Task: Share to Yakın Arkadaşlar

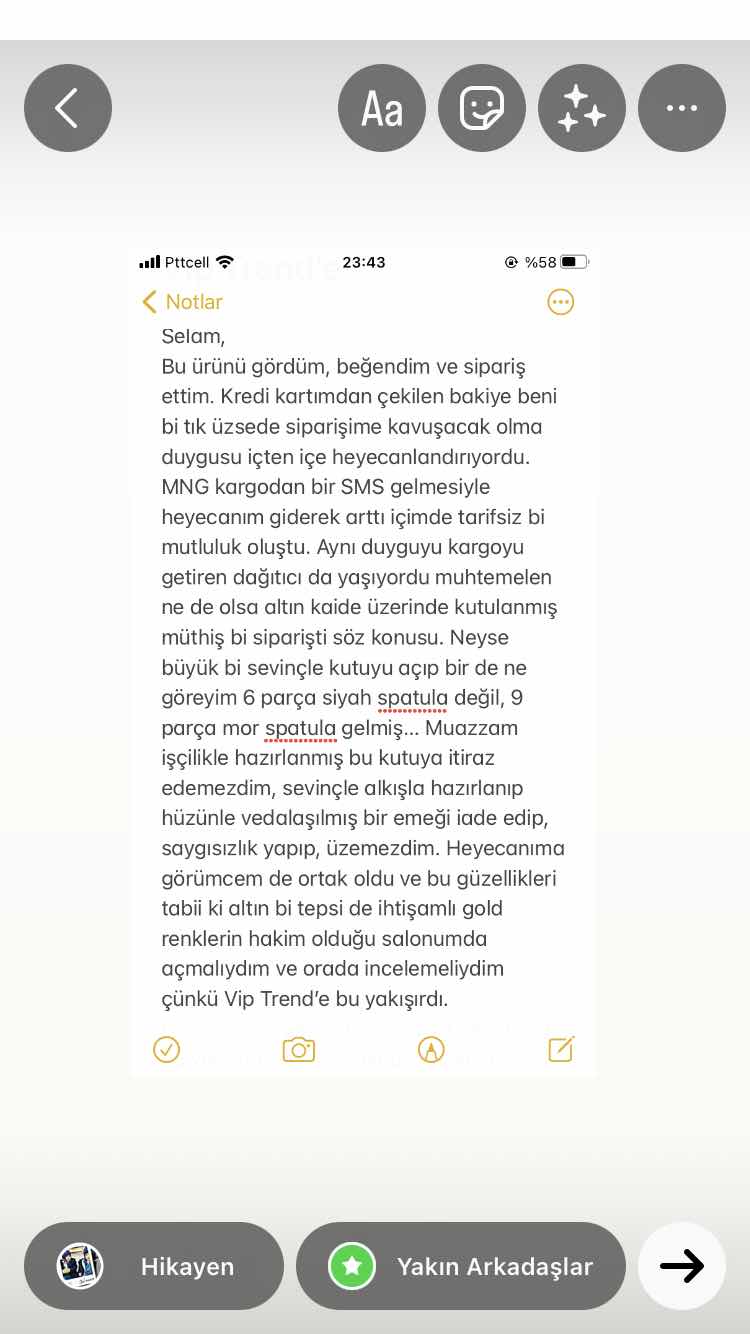Action: (461, 1266)
